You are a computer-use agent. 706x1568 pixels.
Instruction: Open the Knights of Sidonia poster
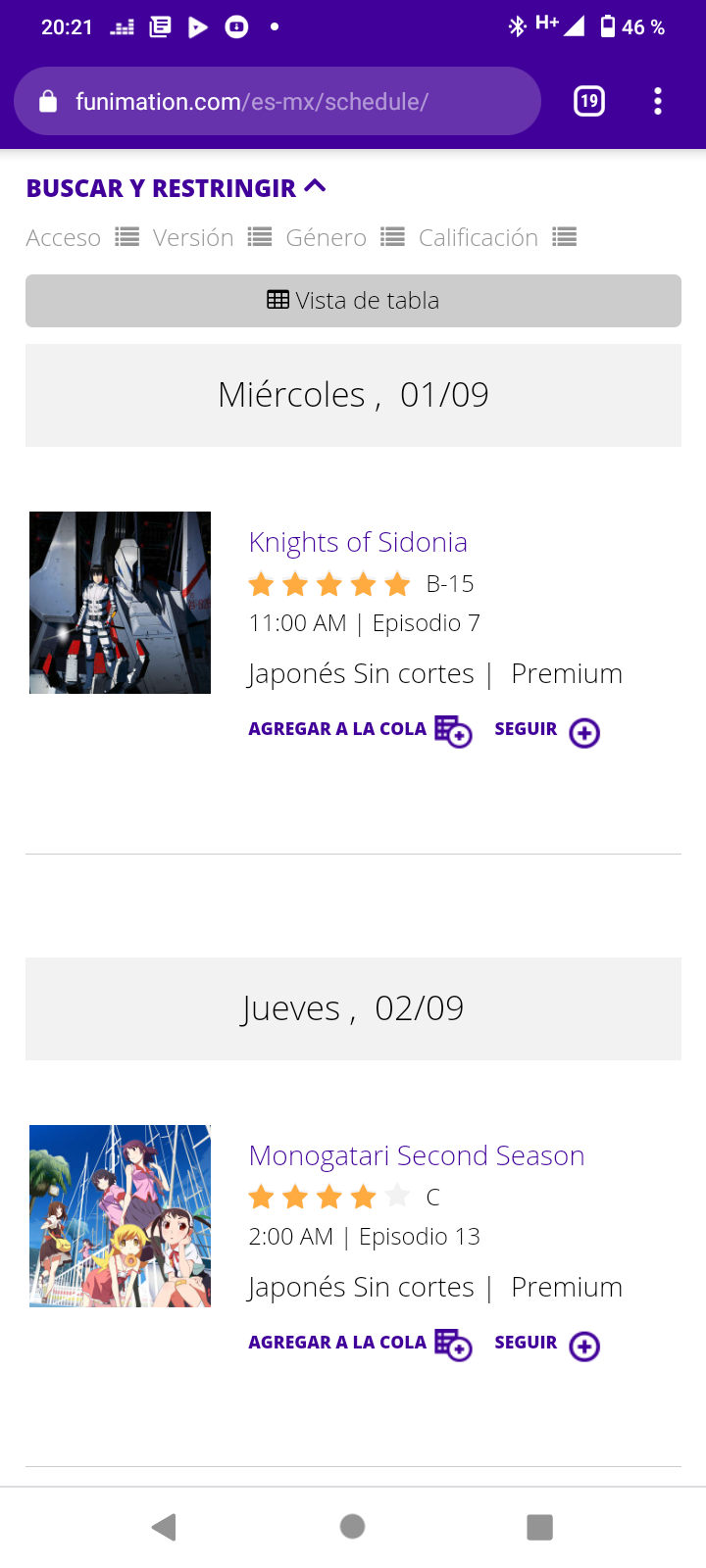(x=120, y=603)
